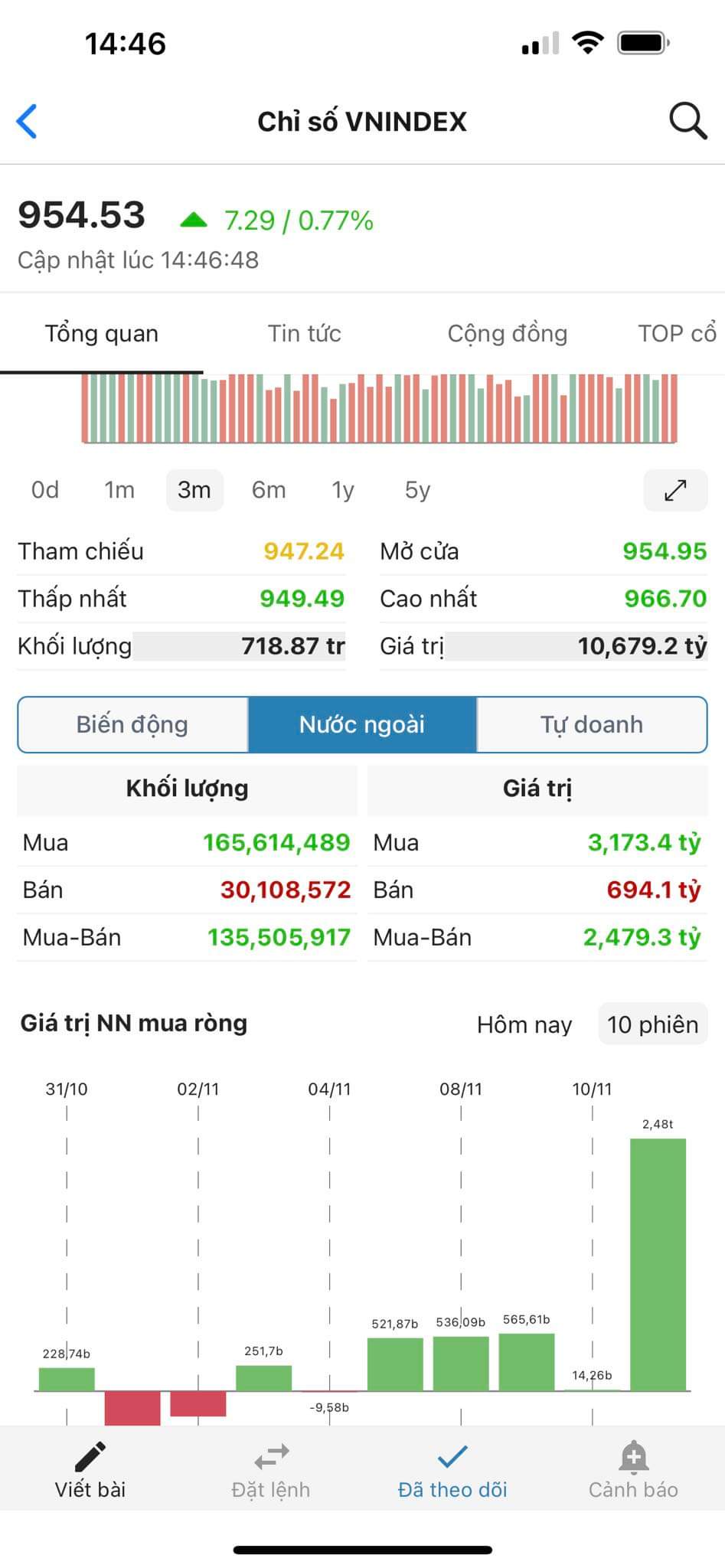Select the Tổng quan tab
725x1568 pixels.
pos(101,334)
